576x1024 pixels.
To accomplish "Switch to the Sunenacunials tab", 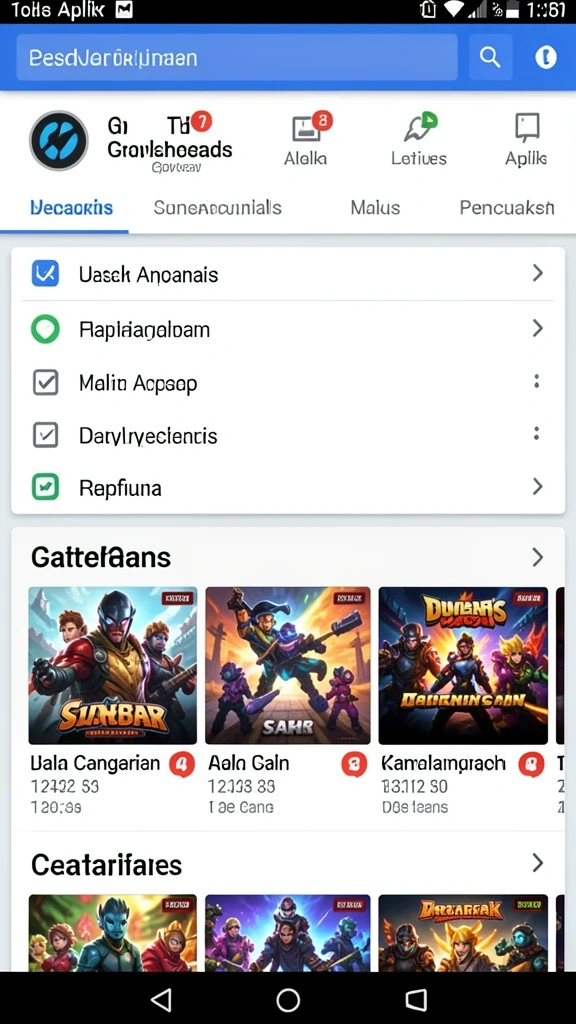I will pos(217,208).
